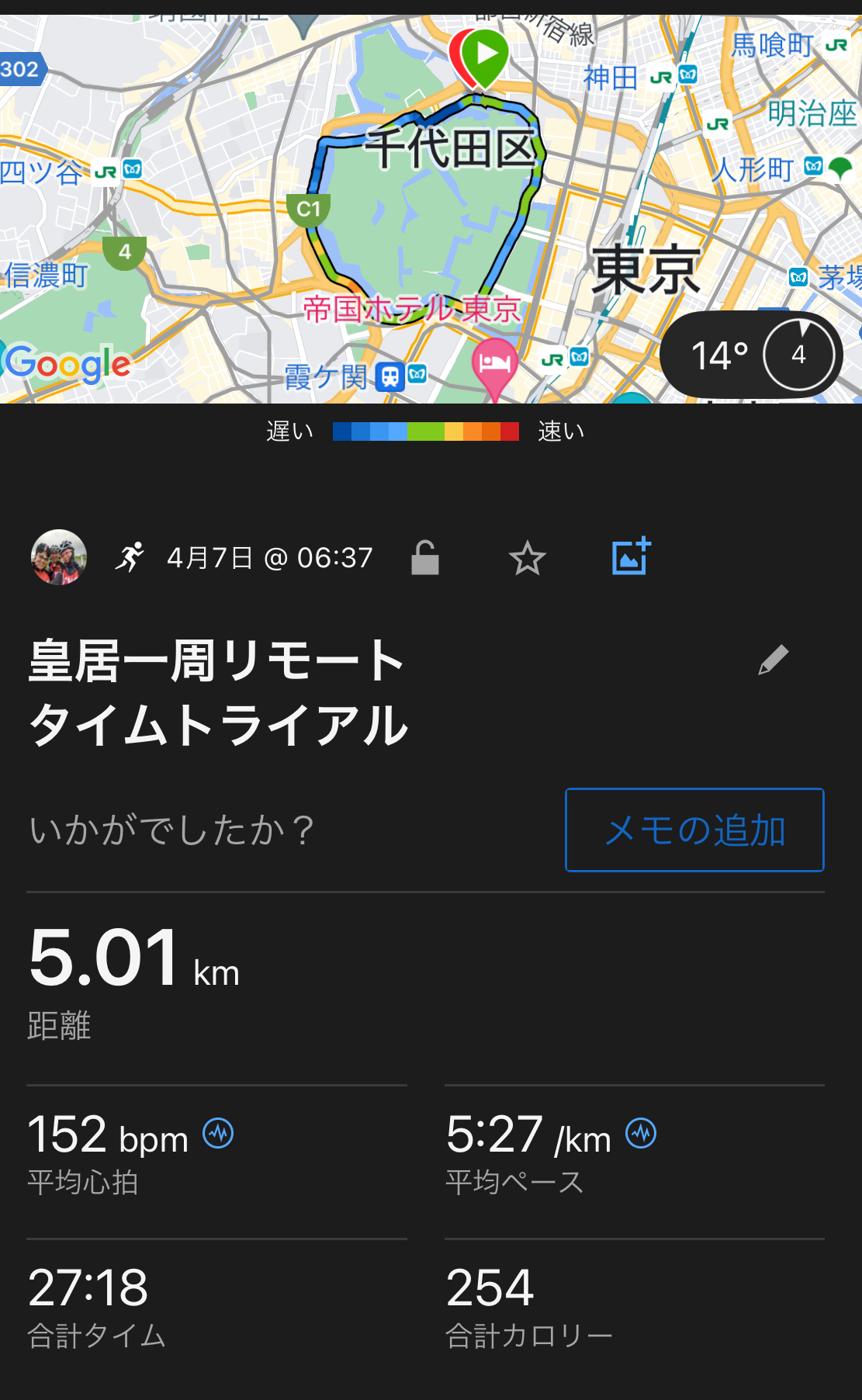Change privacy using the lock icon
Image resolution: width=862 pixels, height=1400 pixels.
click(424, 558)
